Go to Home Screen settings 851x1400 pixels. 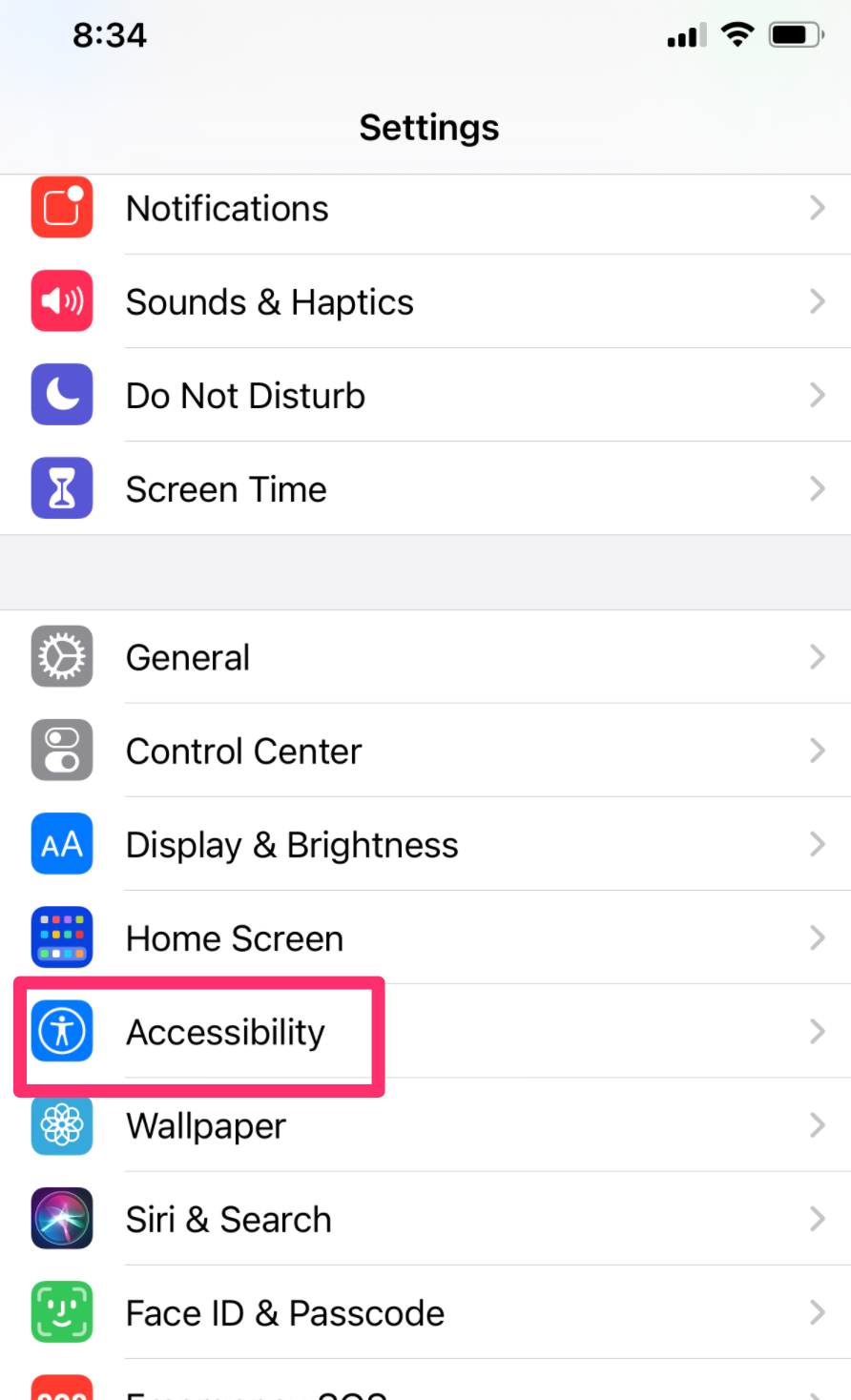pyautogui.click(x=425, y=937)
